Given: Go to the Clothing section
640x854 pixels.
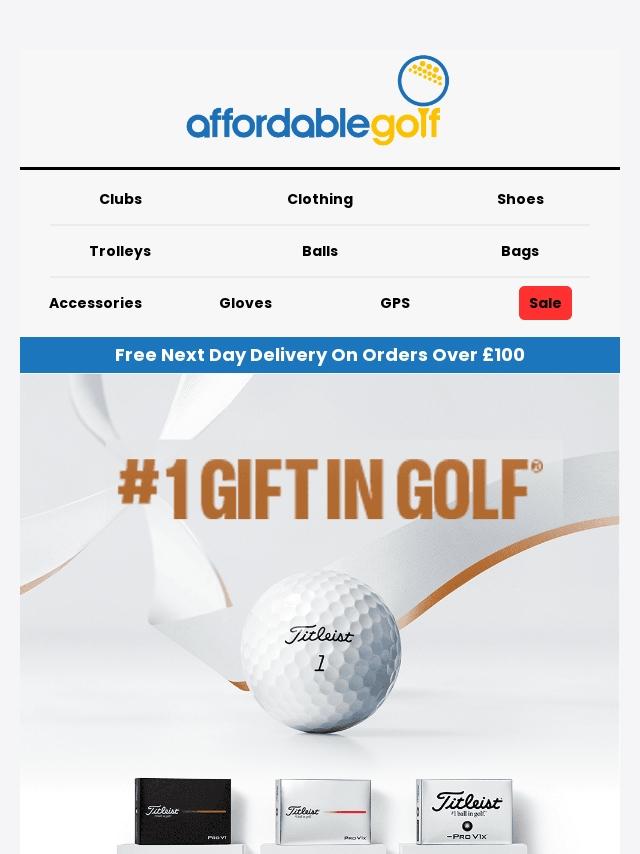Looking at the screenshot, I should pos(320,199).
